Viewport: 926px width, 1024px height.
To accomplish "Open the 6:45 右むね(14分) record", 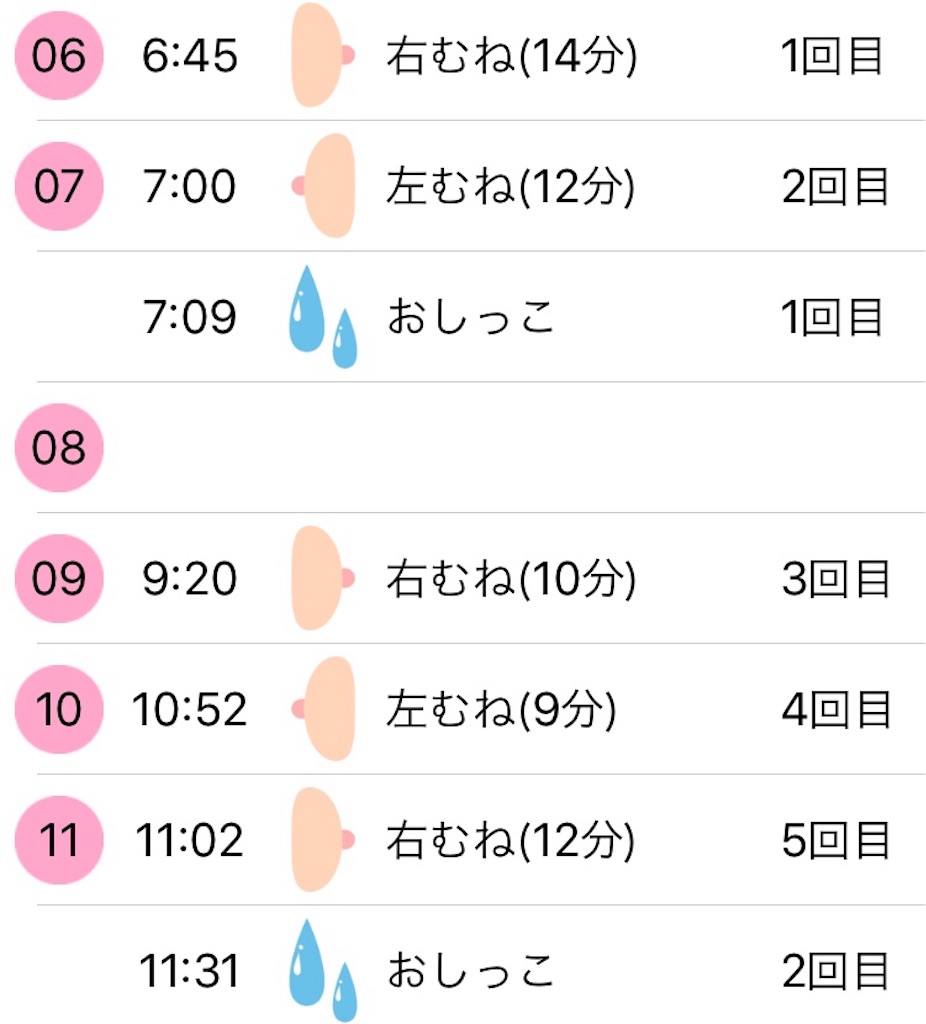I will point(510,57).
